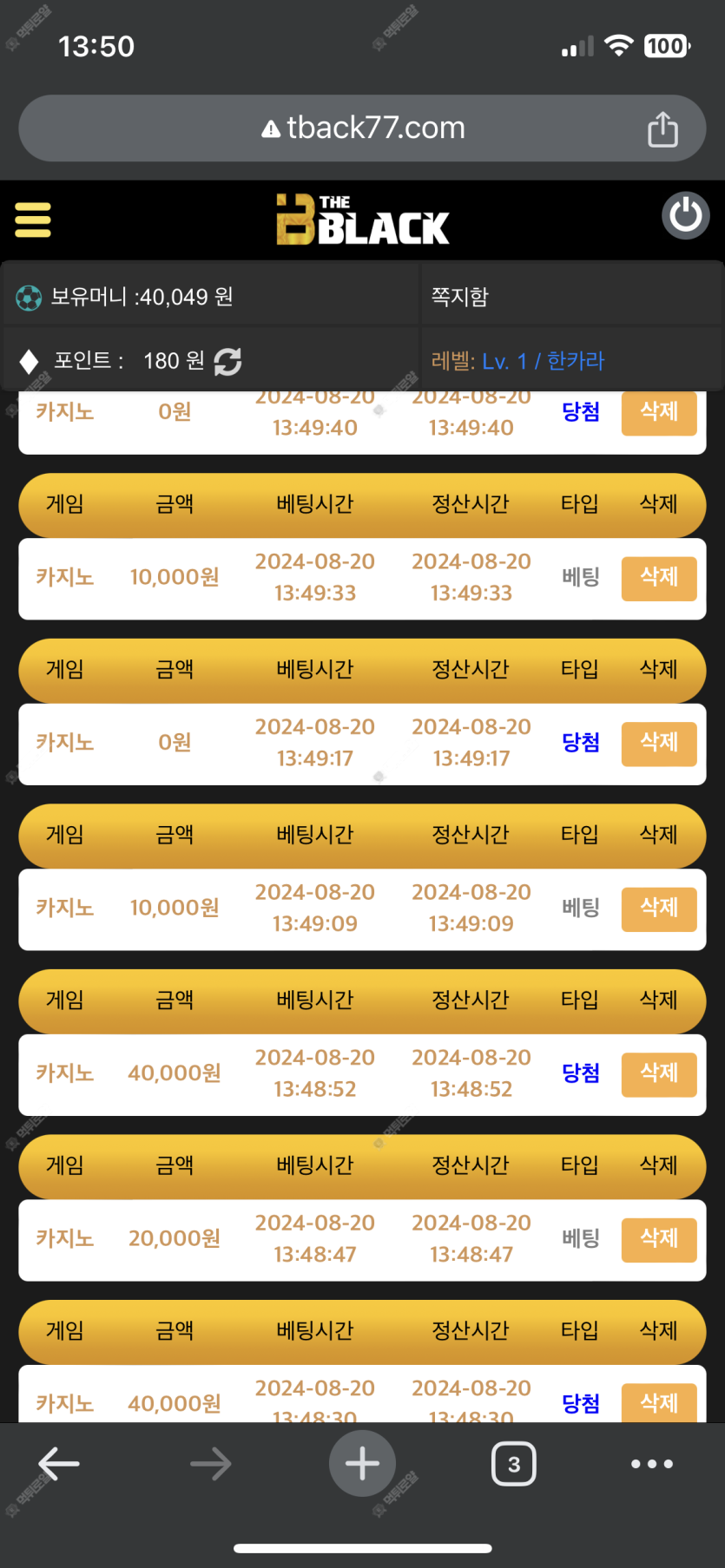Delete the 13:49:40 winning record
Viewport: 725px width, 1568px height.
pos(659,413)
